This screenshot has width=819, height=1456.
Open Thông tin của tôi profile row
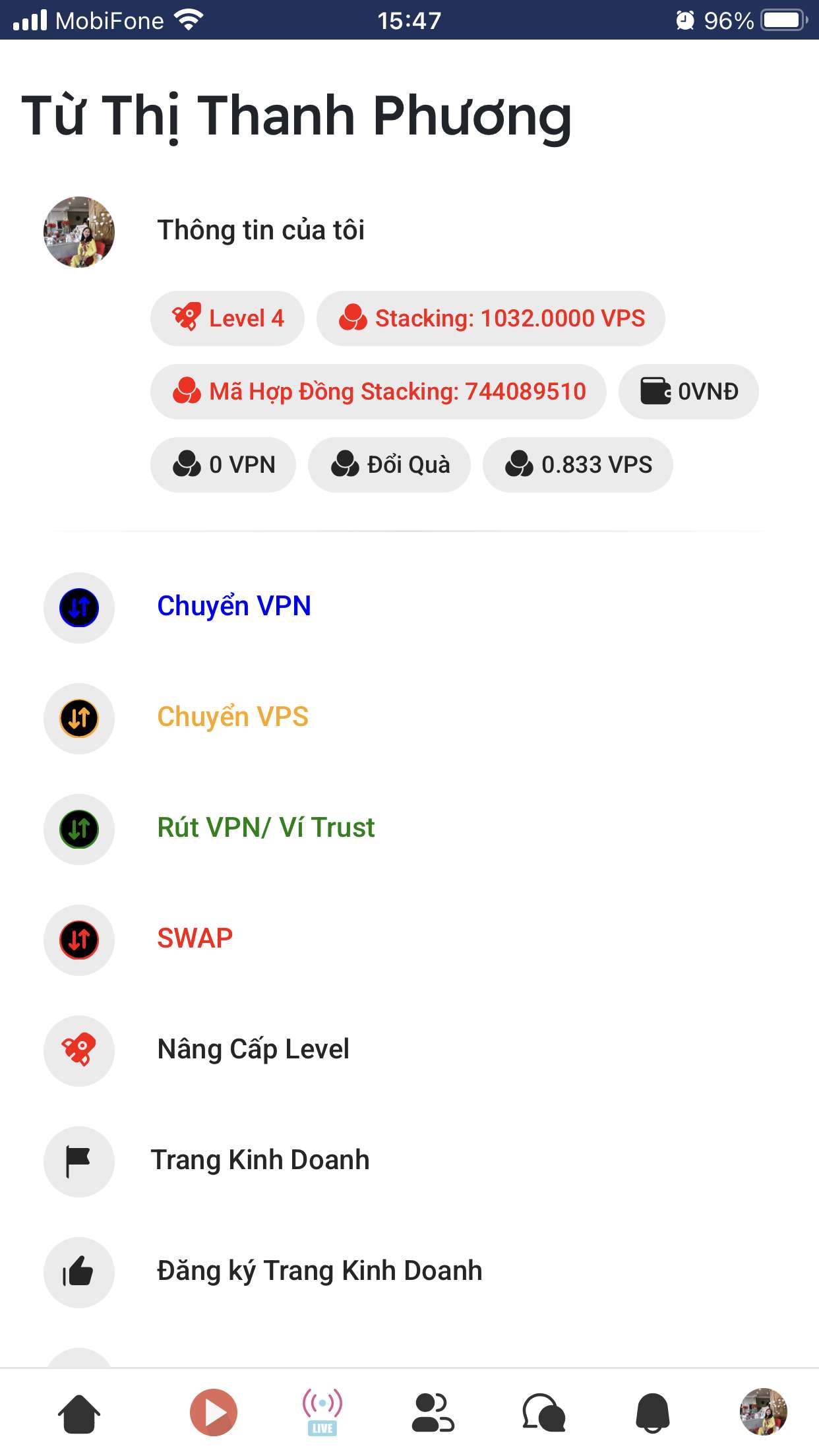260,231
